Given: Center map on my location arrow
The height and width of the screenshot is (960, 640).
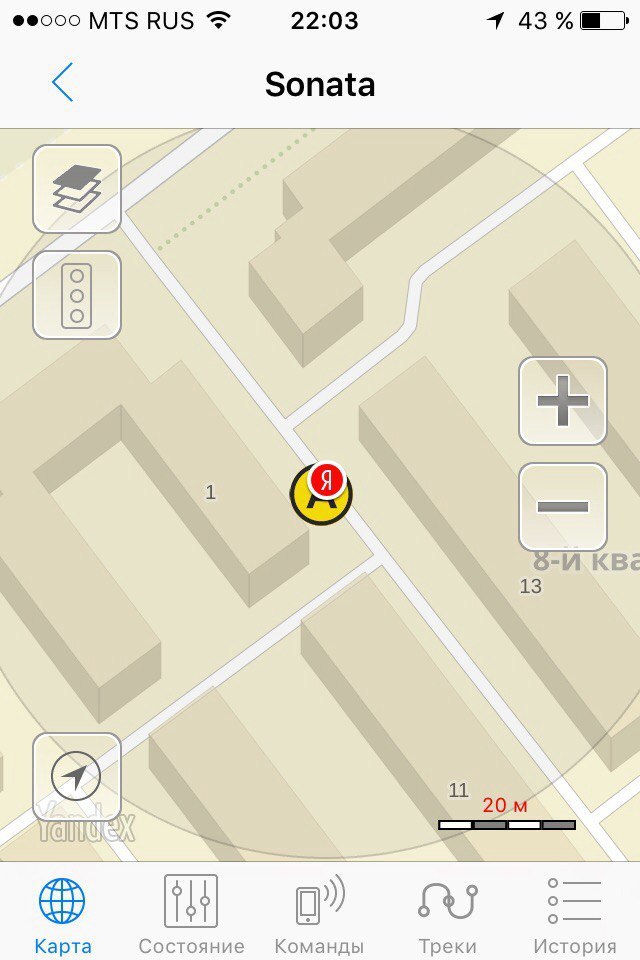Looking at the screenshot, I should 77,777.
